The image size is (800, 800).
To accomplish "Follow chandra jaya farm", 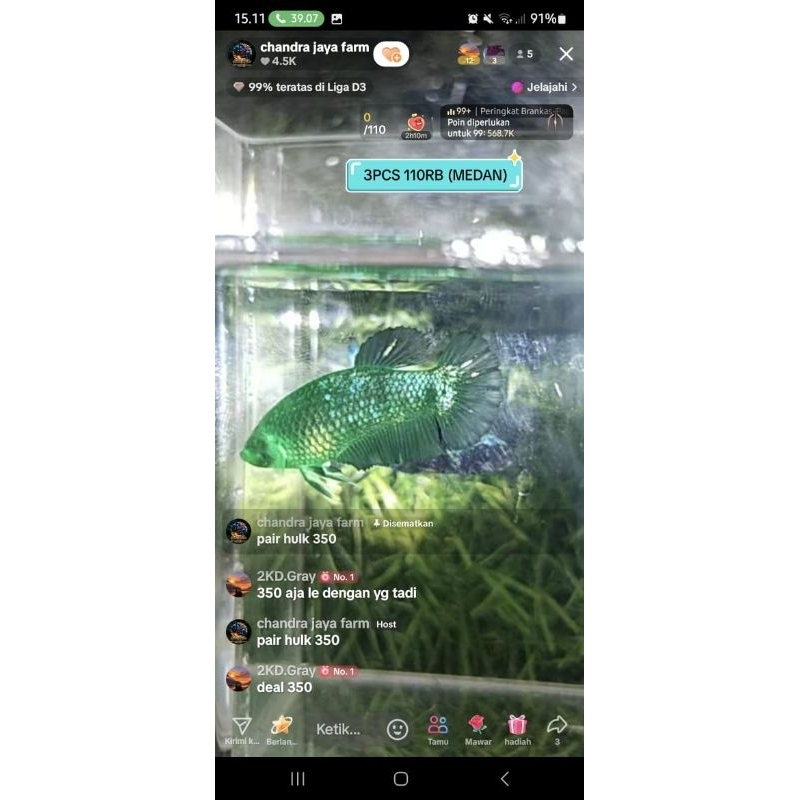I will pyautogui.click(x=391, y=54).
